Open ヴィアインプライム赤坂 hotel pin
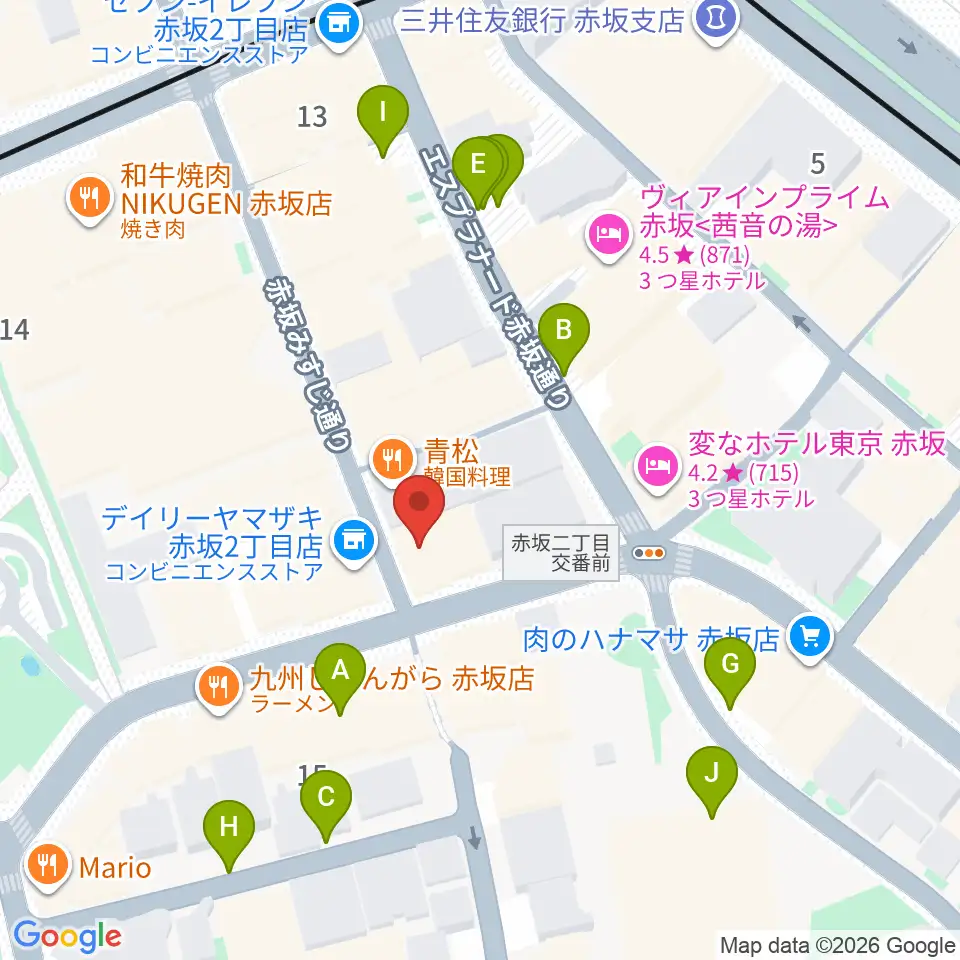This screenshot has height=960, width=960. pos(609,236)
